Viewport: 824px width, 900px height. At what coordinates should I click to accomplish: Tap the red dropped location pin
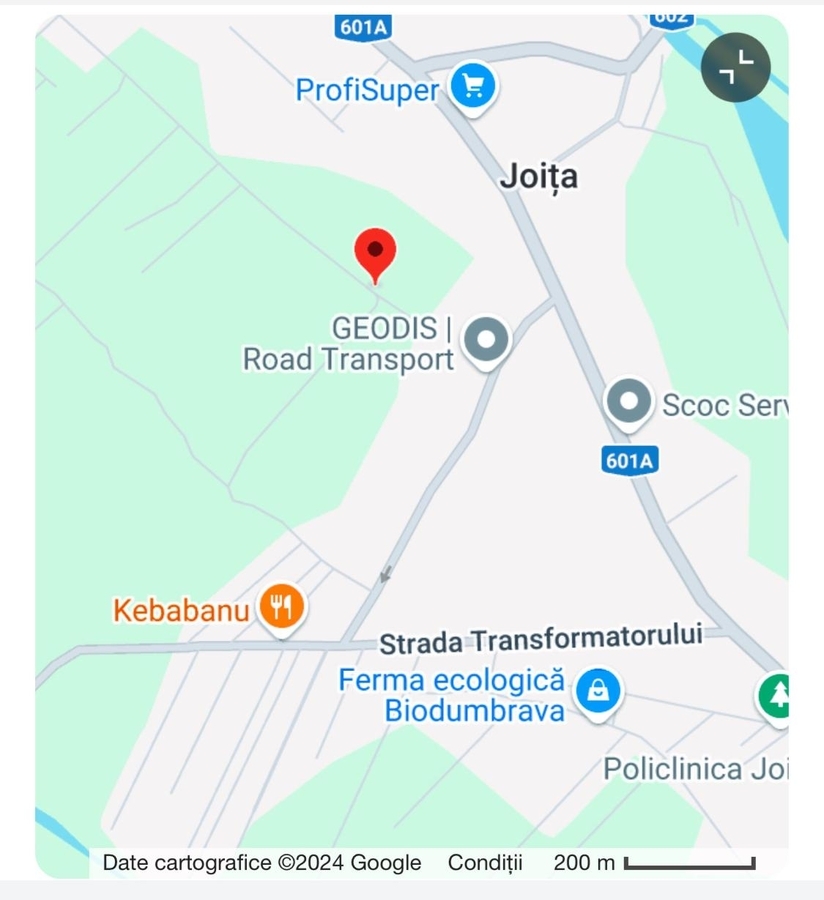pyautogui.click(x=375, y=250)
